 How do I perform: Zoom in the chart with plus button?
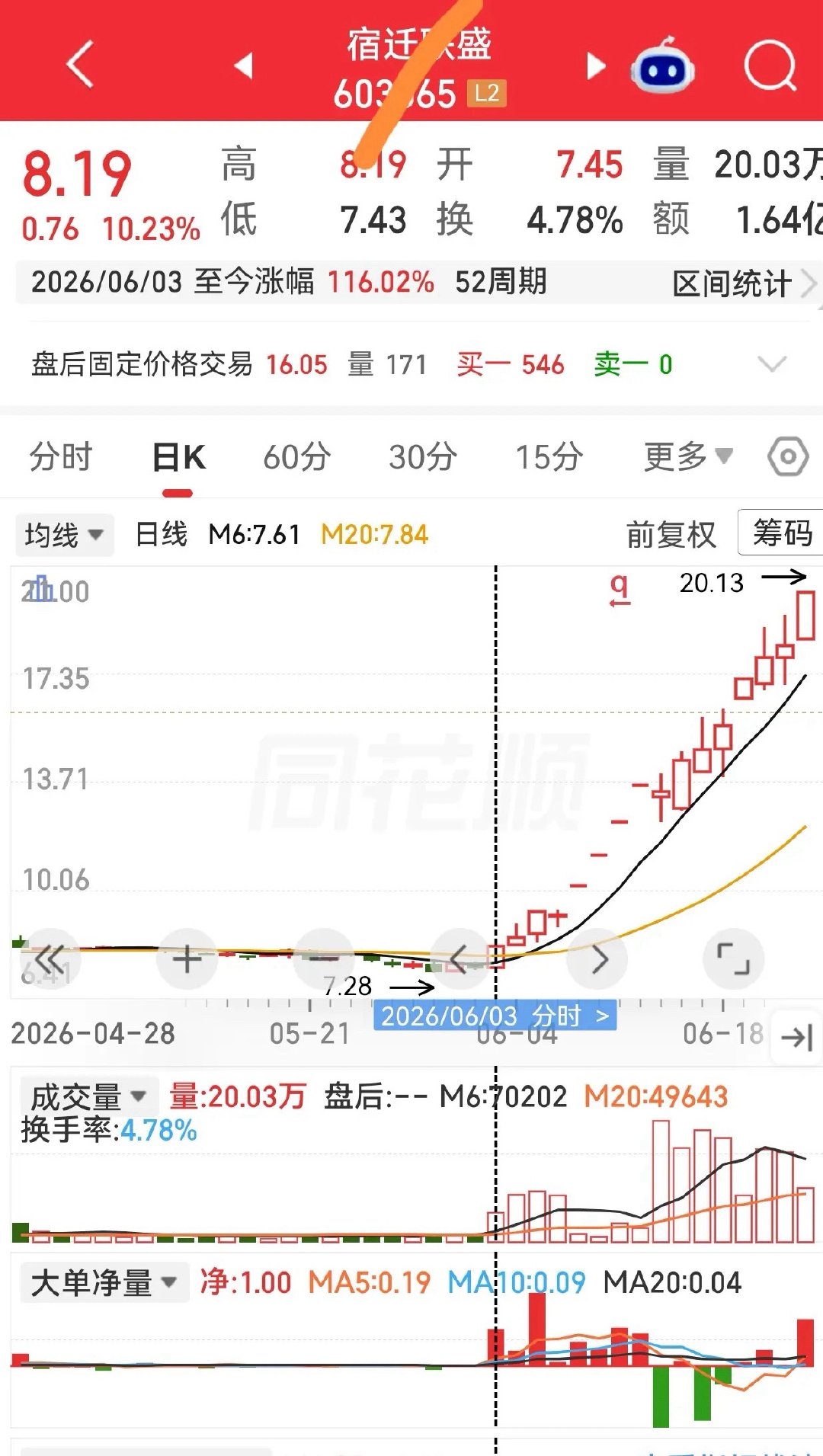[187, 959]
